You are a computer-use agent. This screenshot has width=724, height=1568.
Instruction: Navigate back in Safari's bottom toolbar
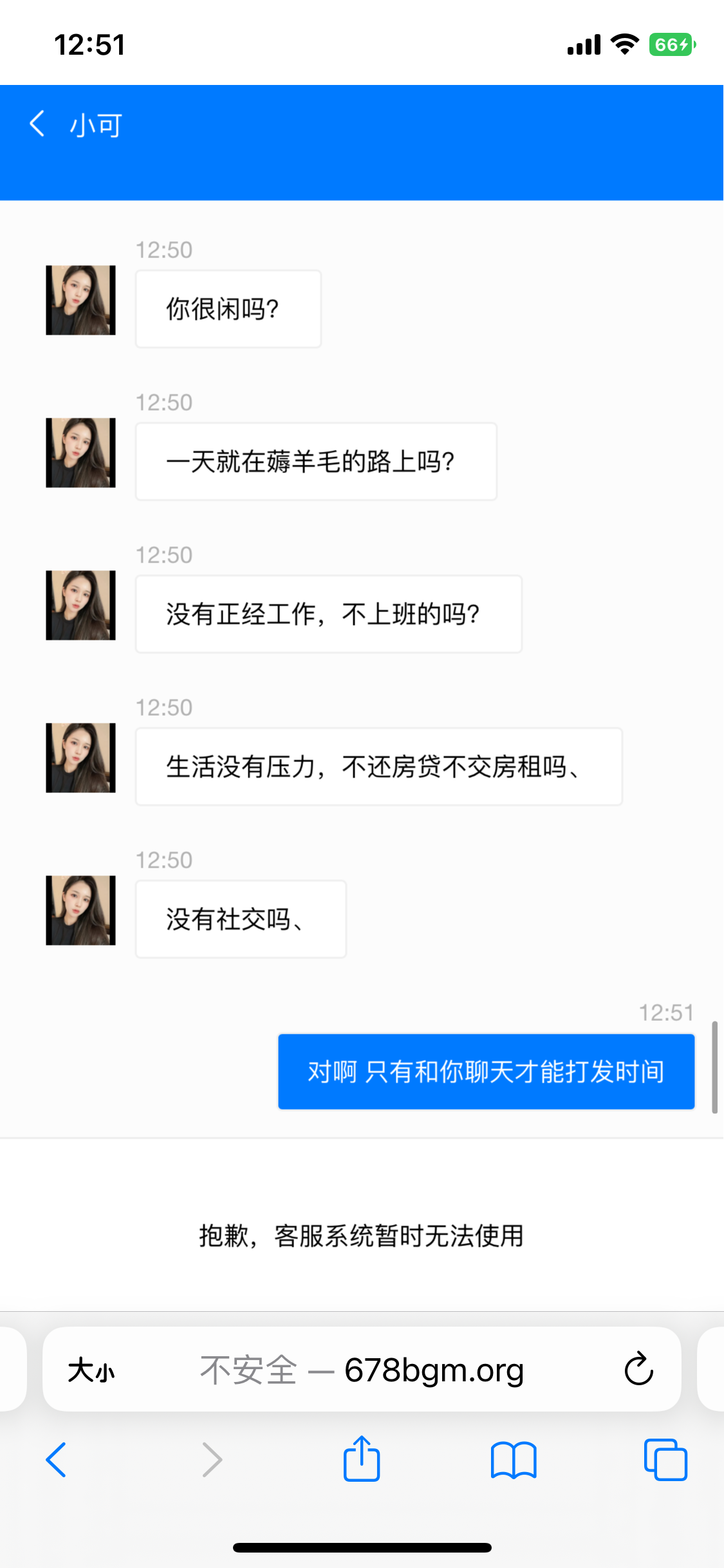(56, 1459)
